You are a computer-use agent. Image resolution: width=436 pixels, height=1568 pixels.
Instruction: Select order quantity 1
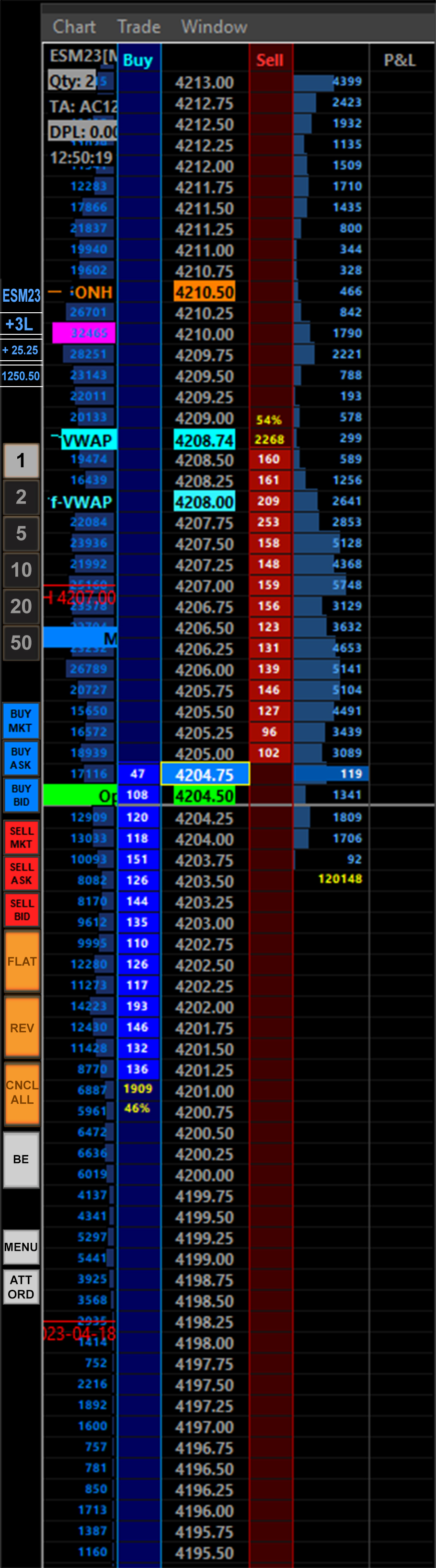(x=21, y=461)
